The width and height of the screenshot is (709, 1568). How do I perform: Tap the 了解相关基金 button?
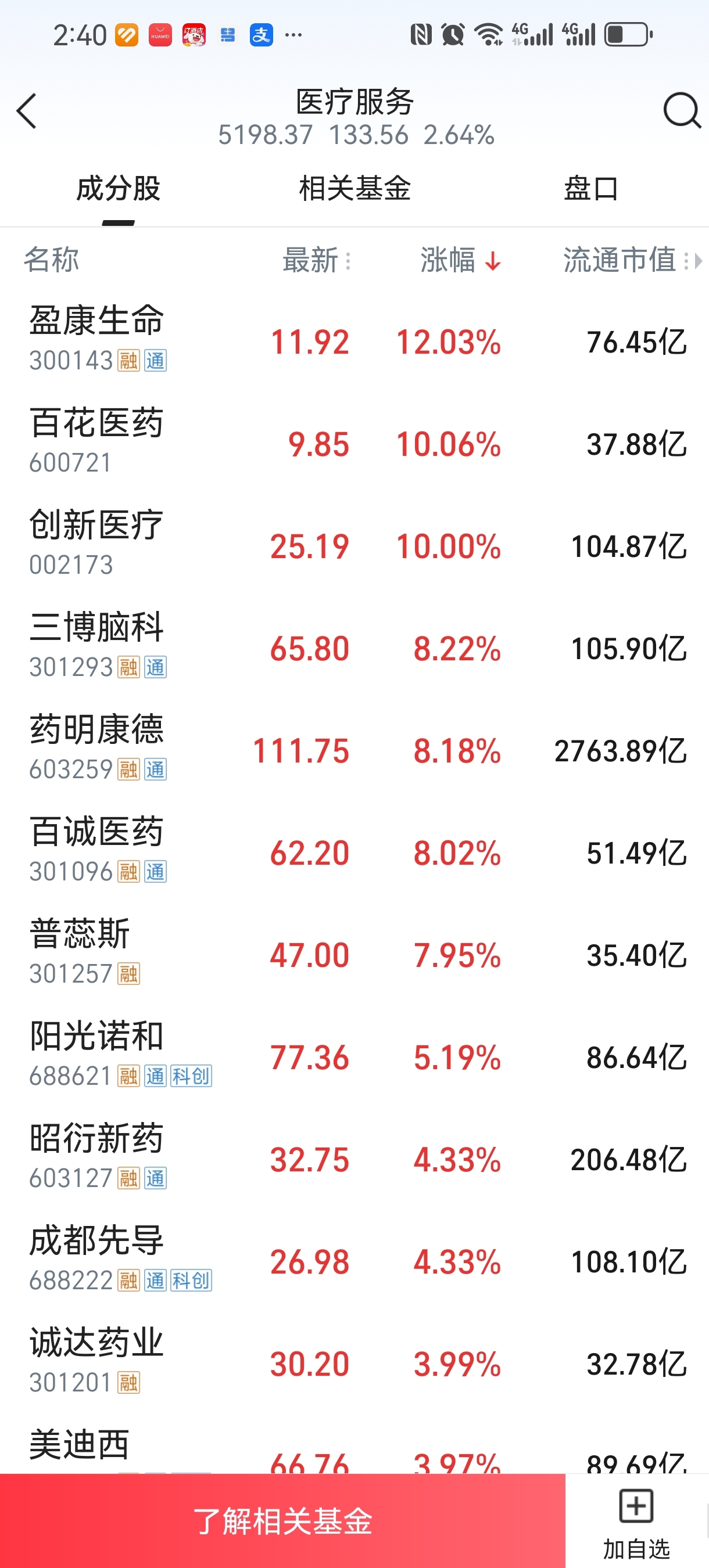pos(282,1520)
